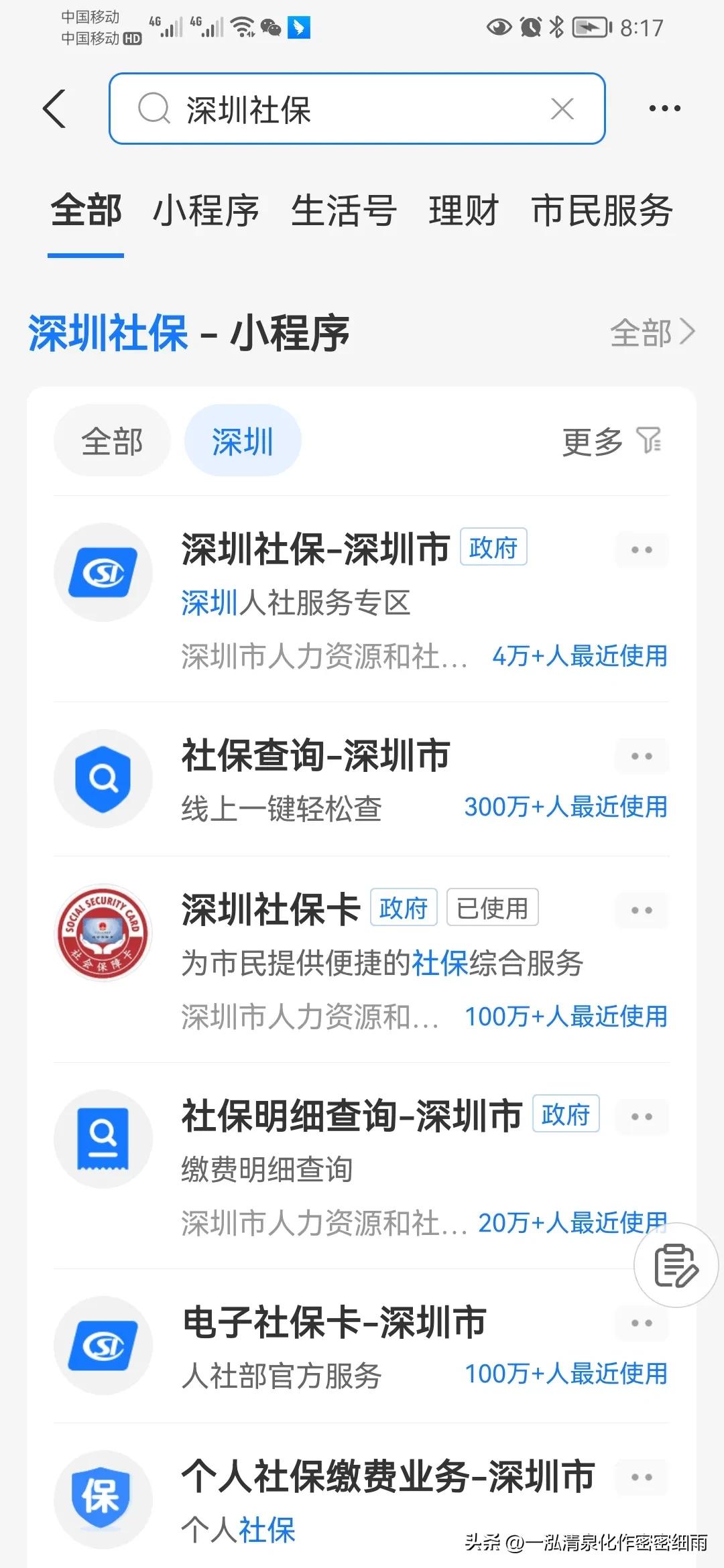Open the red 深圳社保卡 social security card icon

coord(102,931)
